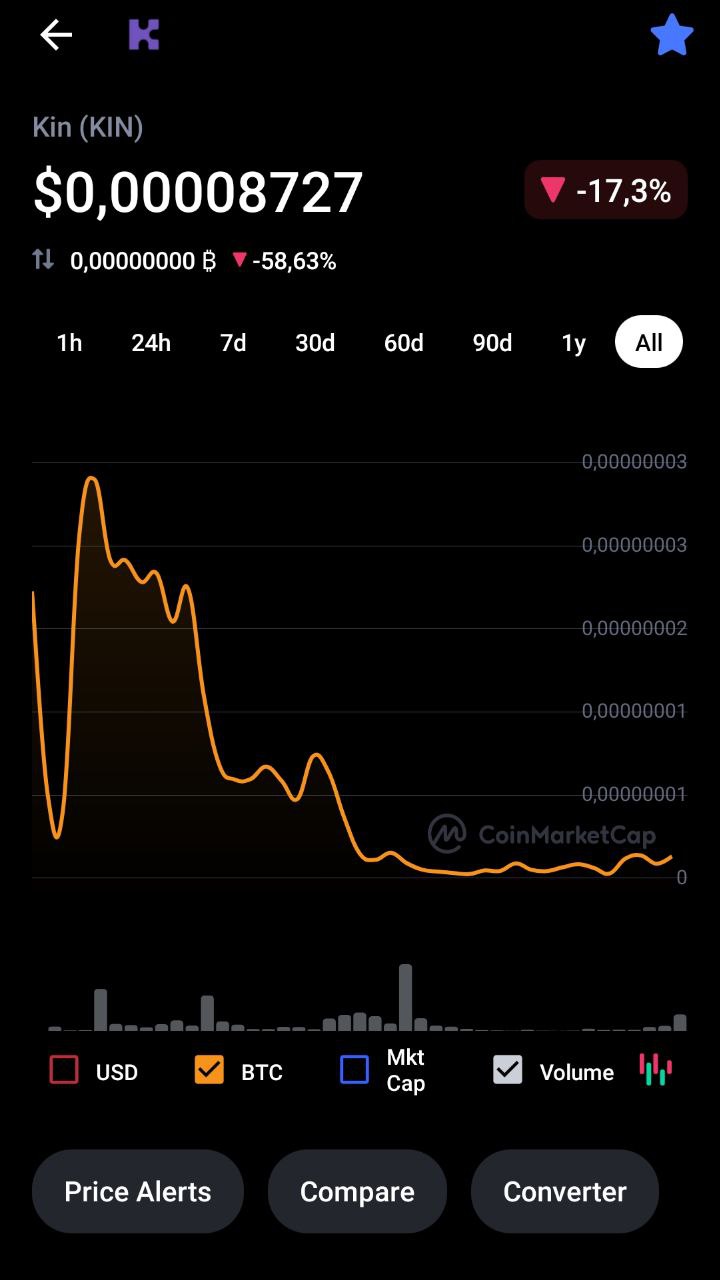Viewport: 720px width, 1280px height.
Task: Select the 1h chart range
Action: [x=69, y=343]
